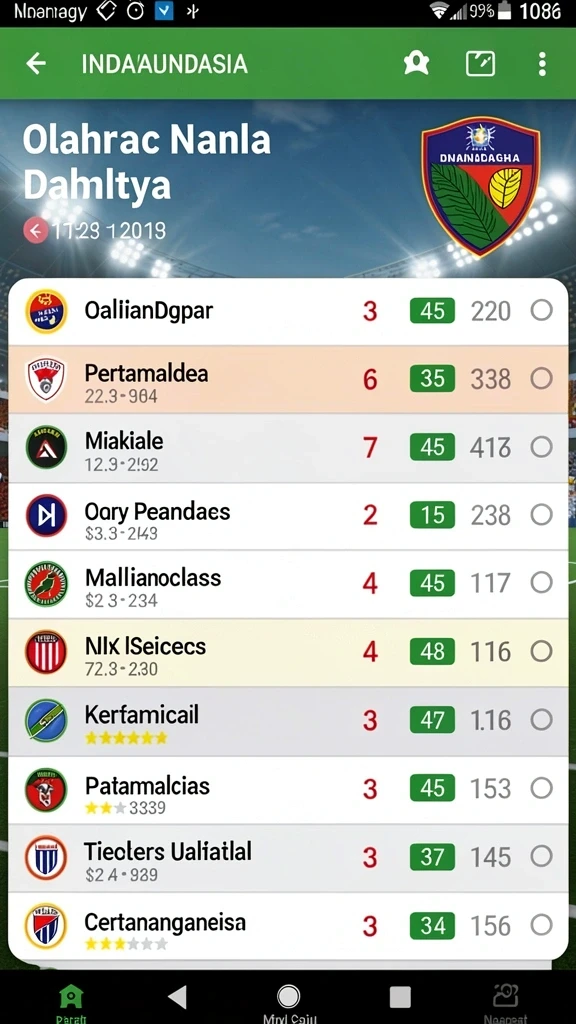576x1024 pixels.
Task: Open the three-dot overflow menu
Action: [542, 64]
